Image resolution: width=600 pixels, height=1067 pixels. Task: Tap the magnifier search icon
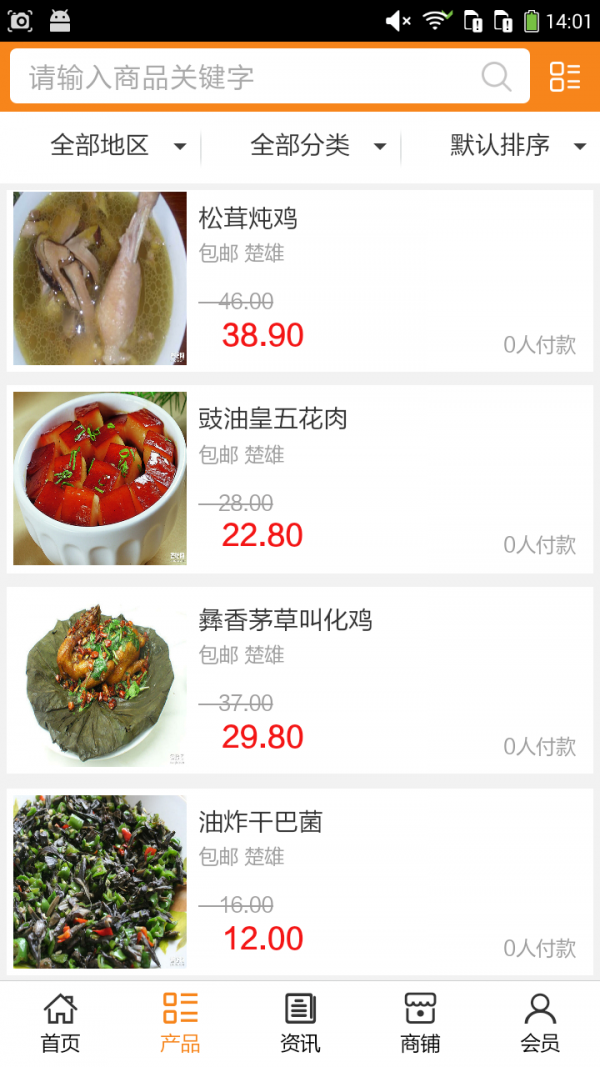[x=496, y=77]
